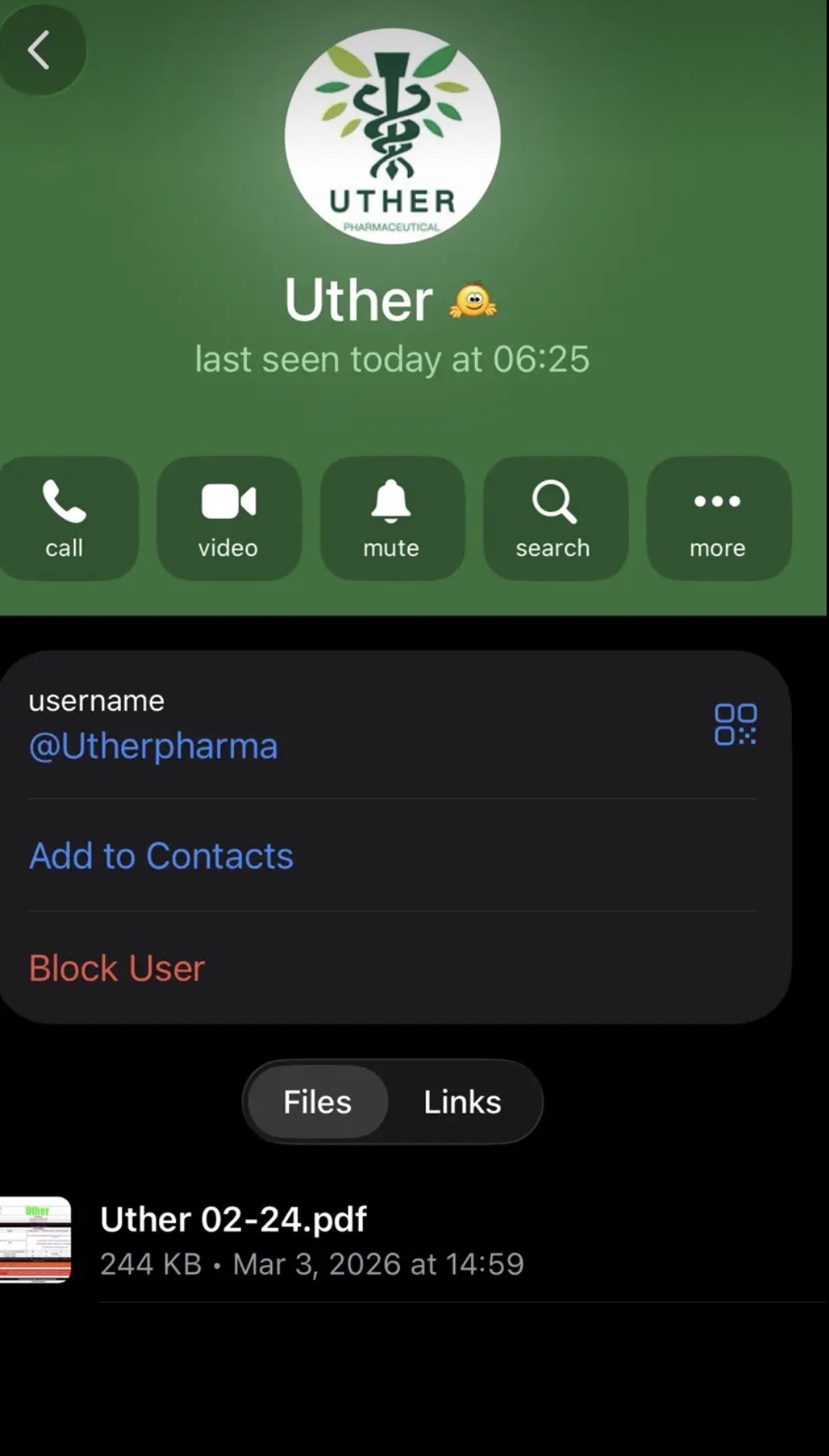Viewport: 829px width, 1456px height.
Task: Open the more options menu
Action: [x=718, y=518]
